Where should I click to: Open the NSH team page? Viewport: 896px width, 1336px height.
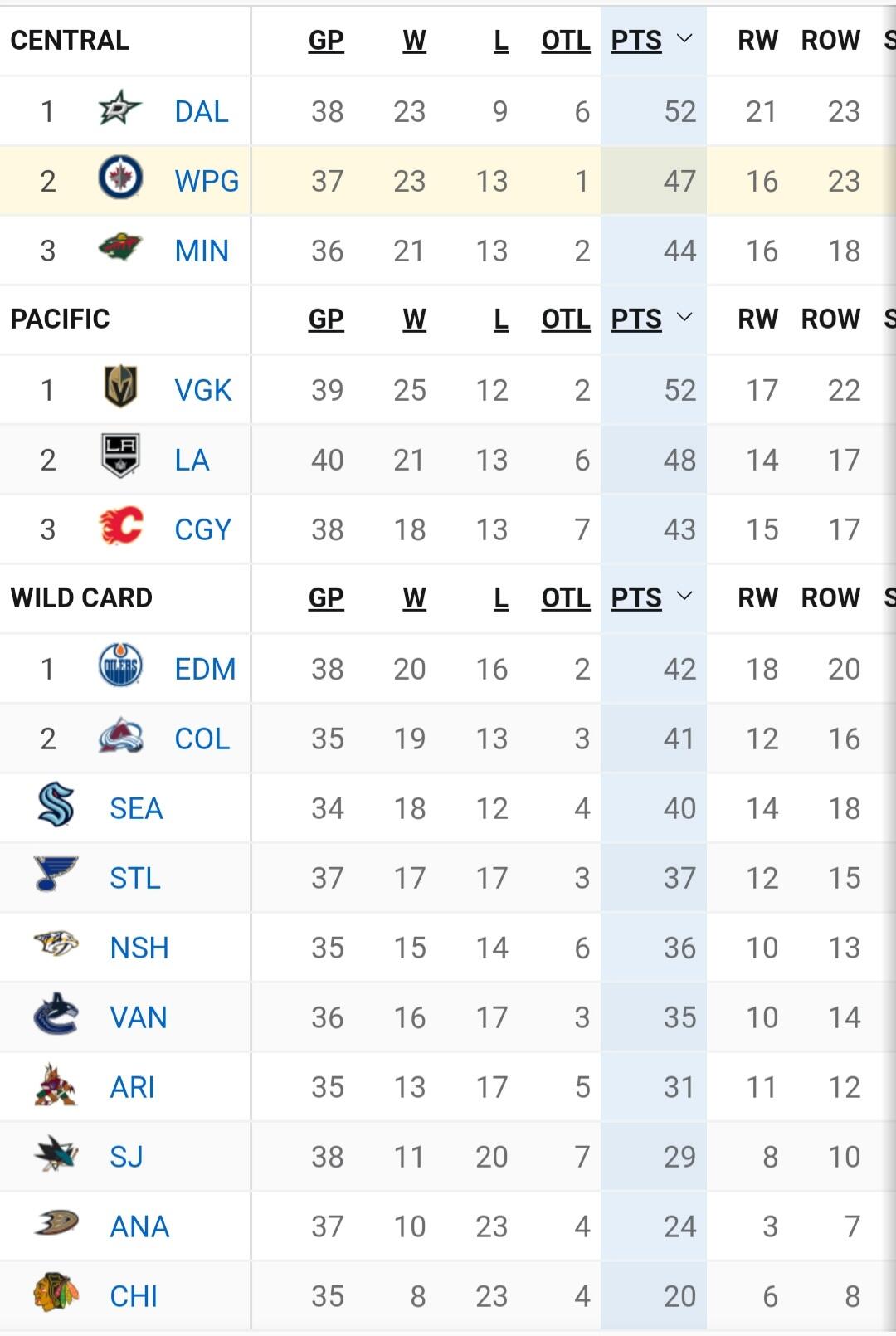coord(139,948)
